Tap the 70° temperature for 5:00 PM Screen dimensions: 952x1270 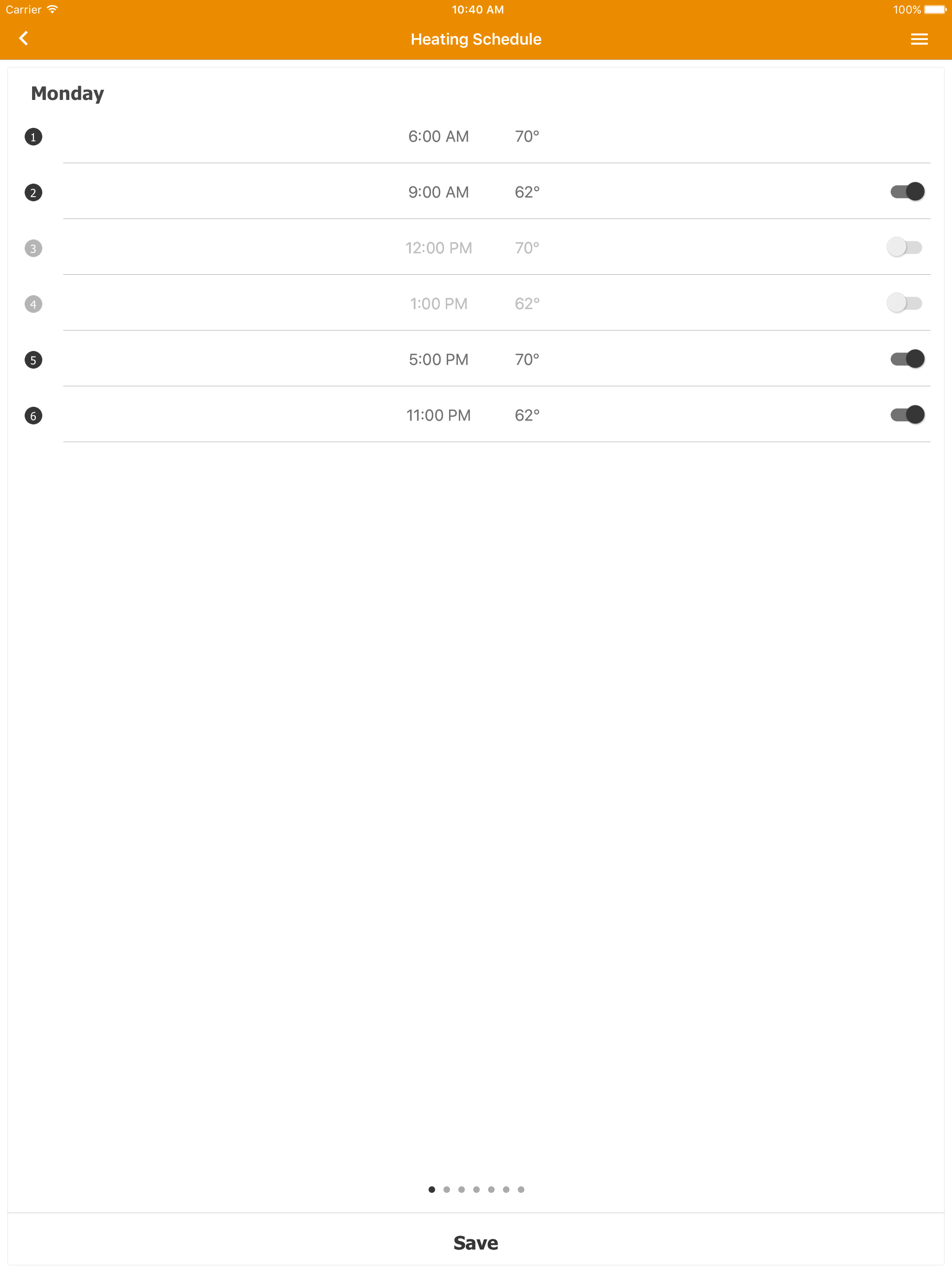point(527,359)
